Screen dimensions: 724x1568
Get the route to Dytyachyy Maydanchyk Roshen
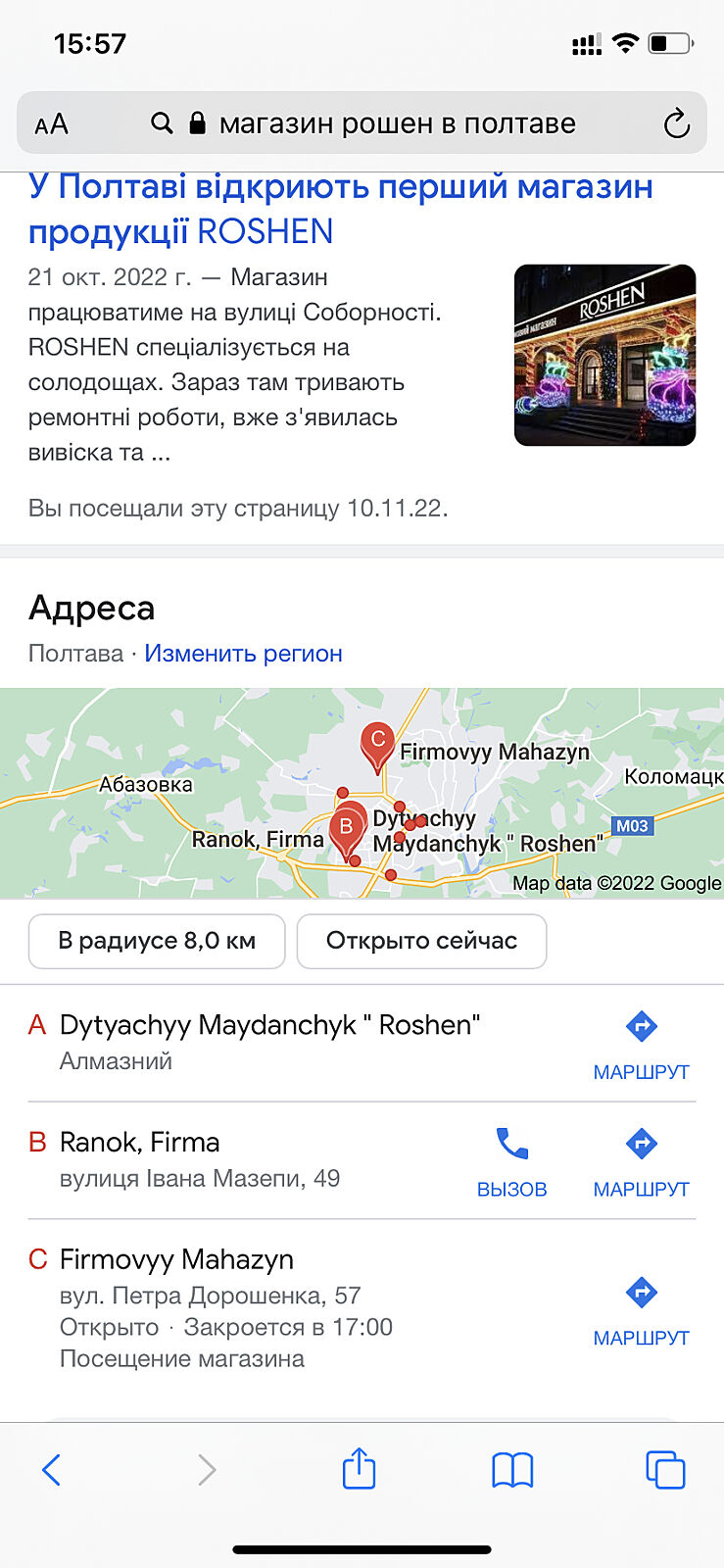(641, 1045)
